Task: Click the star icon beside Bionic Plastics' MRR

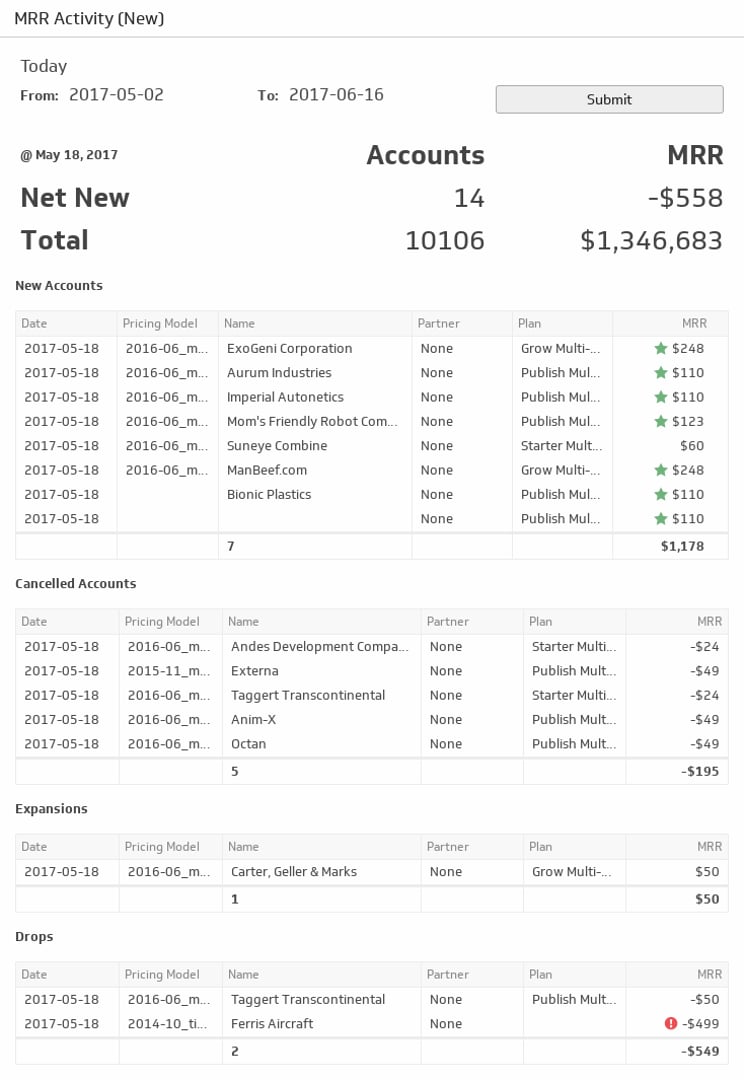Action: (x=661, y=494)
